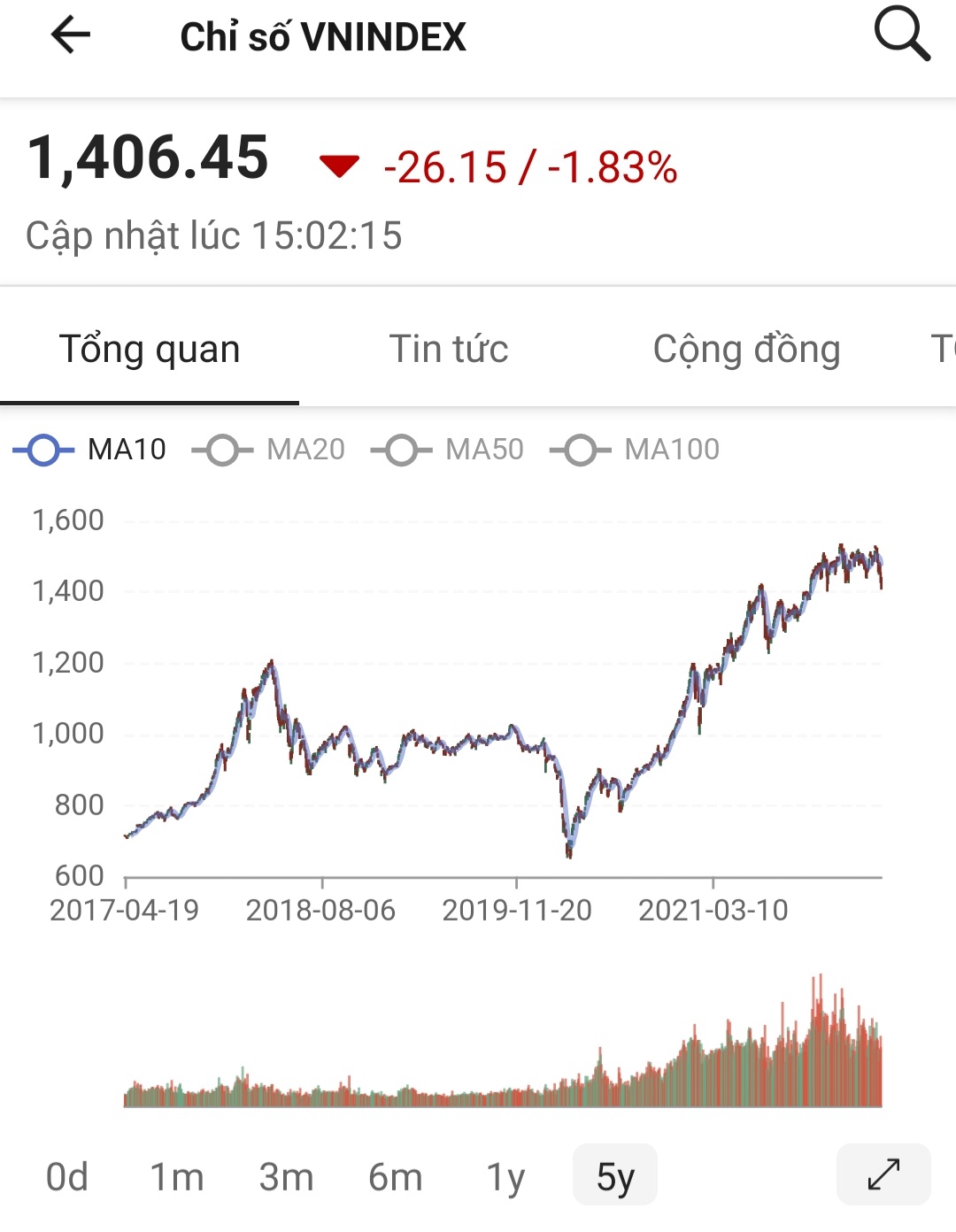Screen dimensions: 956x1232
Task: Open the Cộng đồng tab
Action: pos(746,349)
